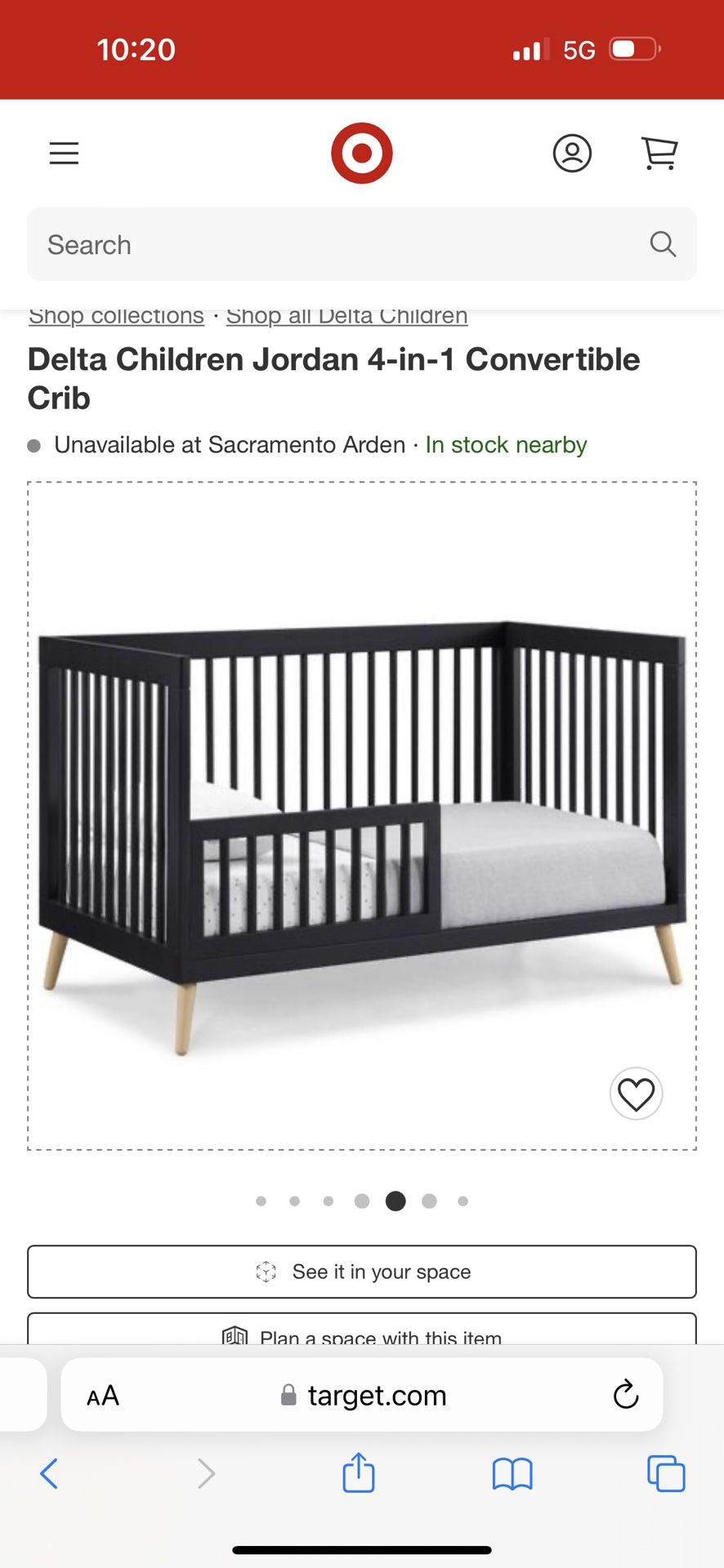The height and width of the screenshot is (1568, 724).
Task: Tap the Search field
Action: (343, 244)
